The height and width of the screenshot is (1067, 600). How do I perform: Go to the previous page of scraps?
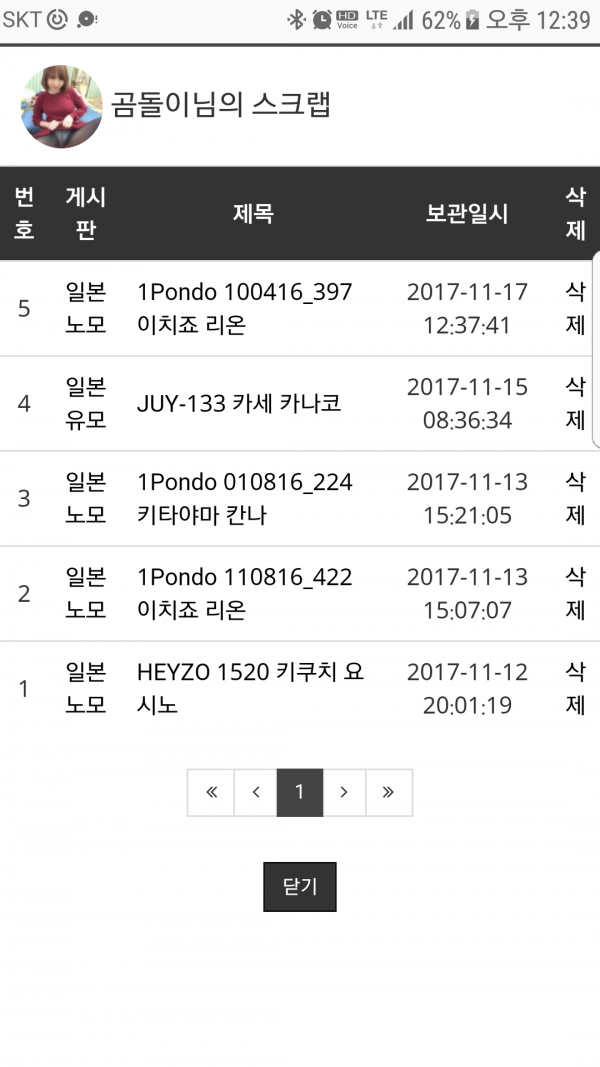pos(256,792)
